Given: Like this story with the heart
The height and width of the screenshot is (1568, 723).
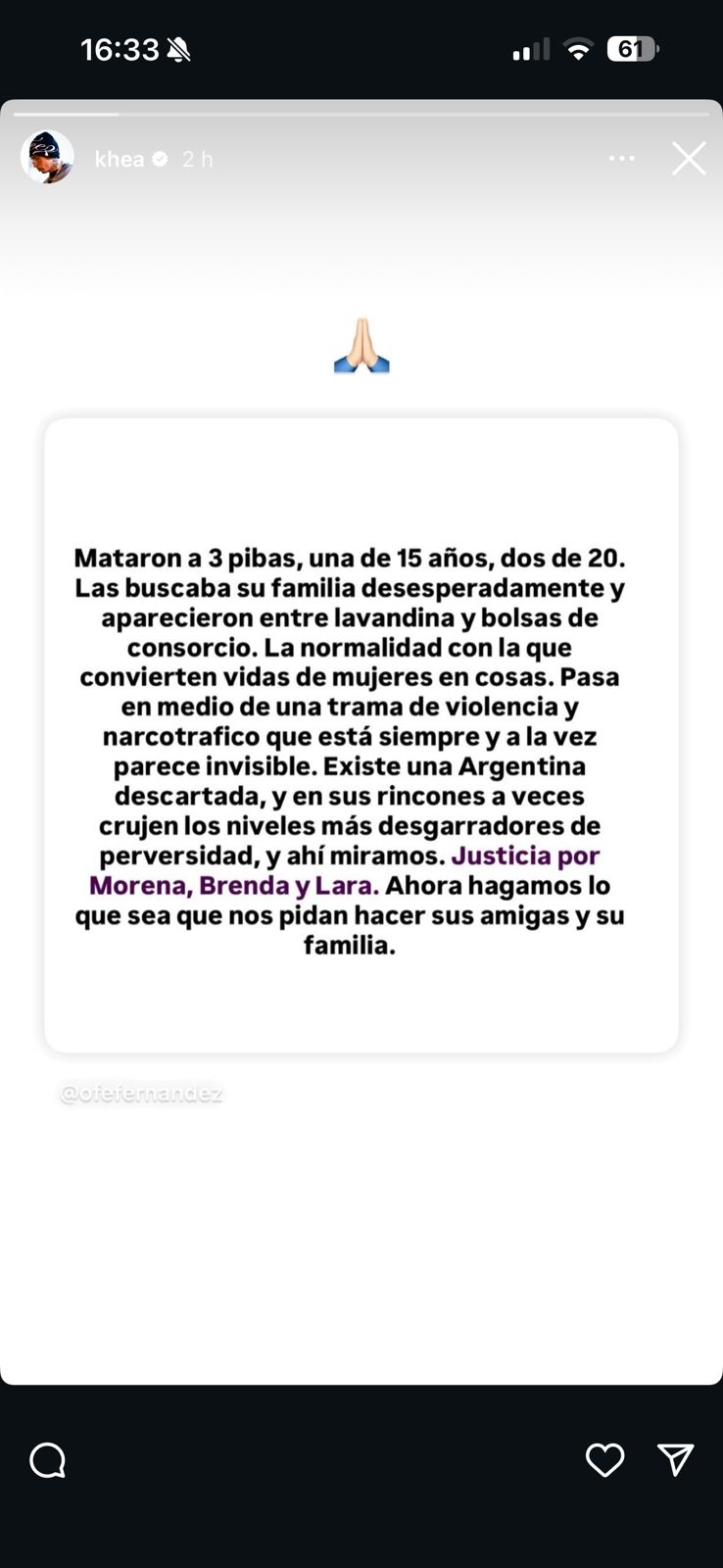Looking at the screenshot, I should click(604, 1460).
